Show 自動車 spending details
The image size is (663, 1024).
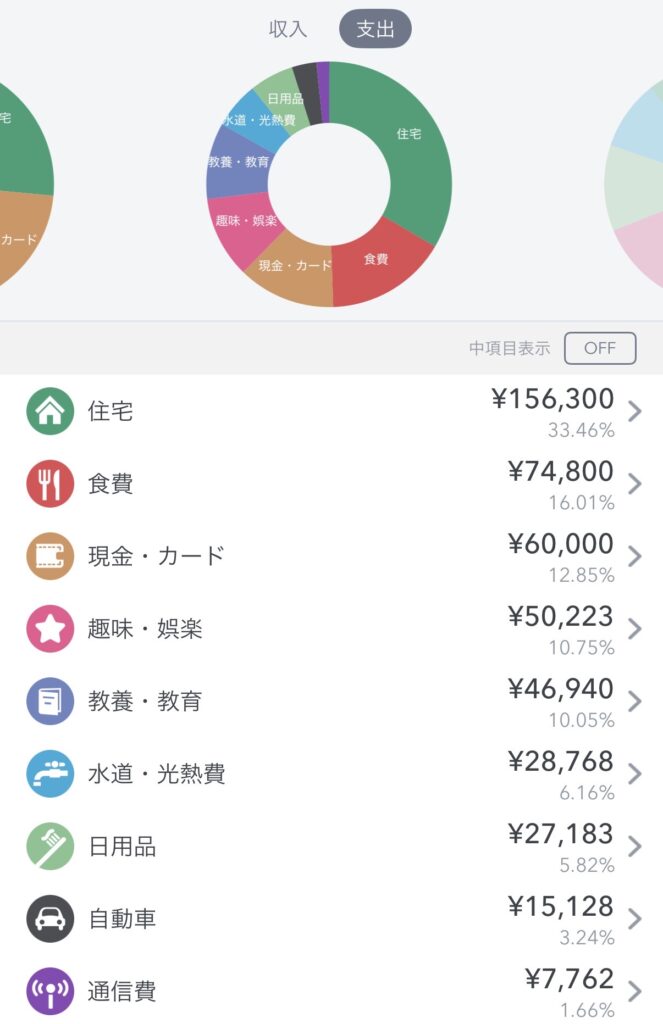331,919
